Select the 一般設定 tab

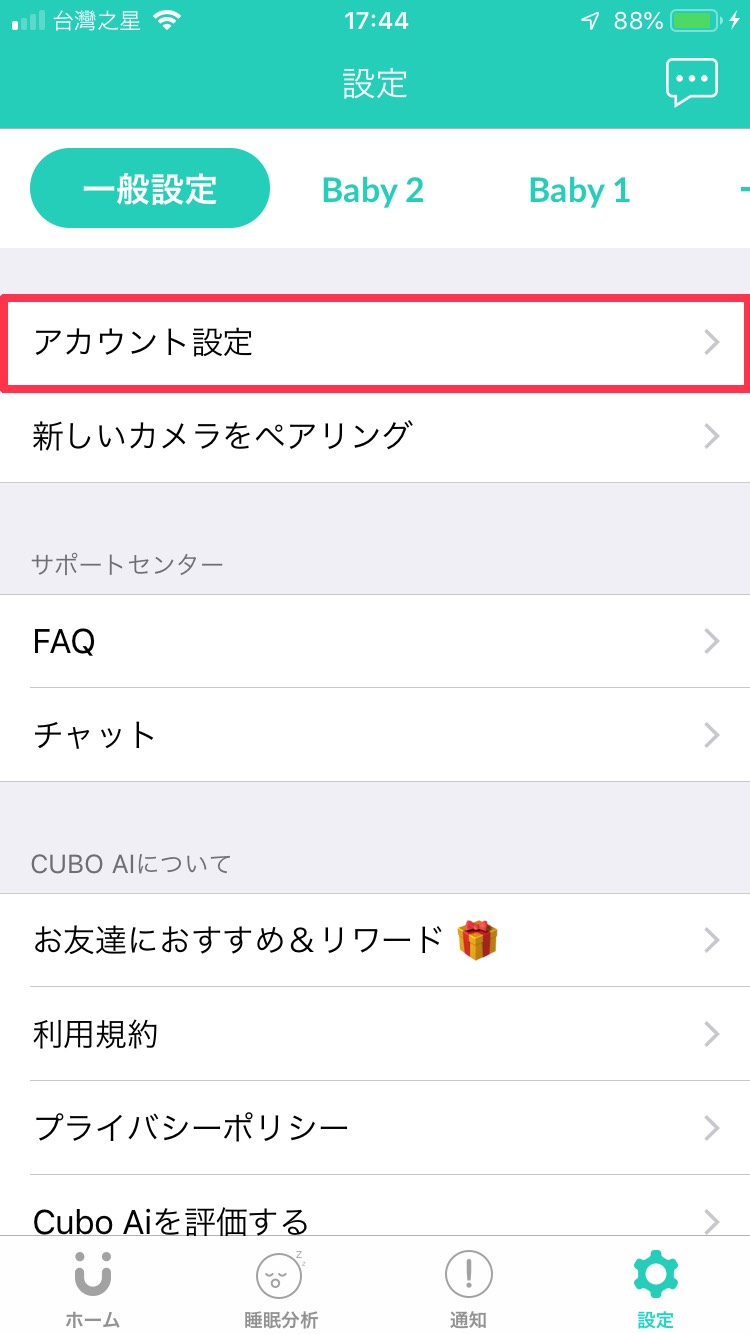click(150, 188)
